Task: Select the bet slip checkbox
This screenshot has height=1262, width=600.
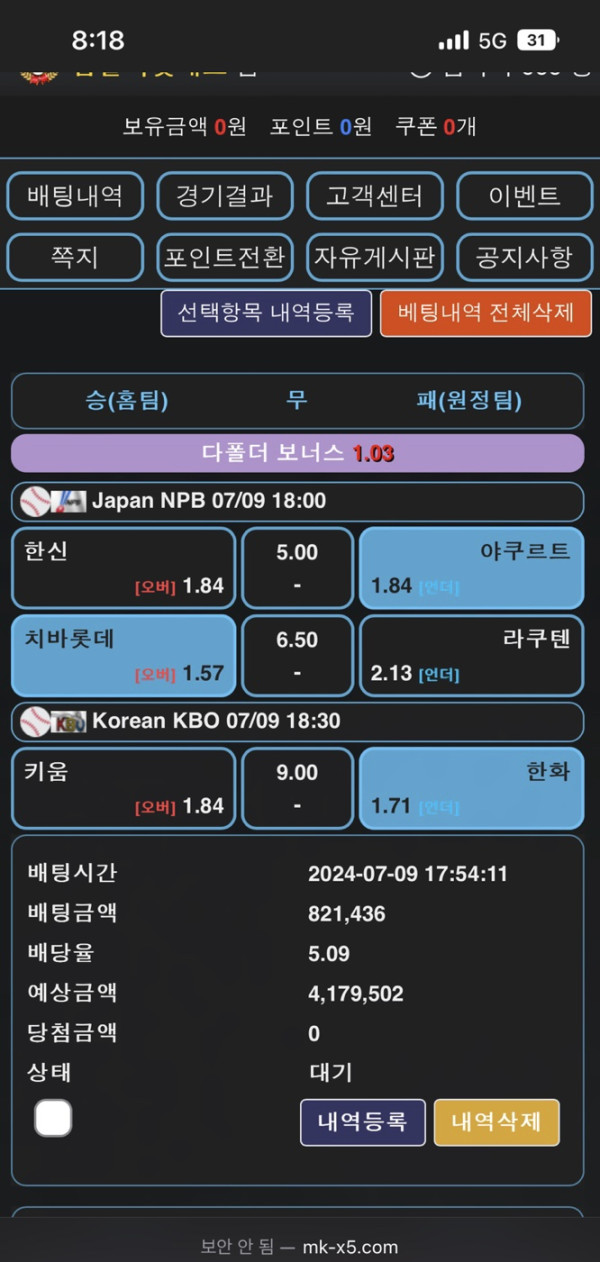Action: (53, 1117)
